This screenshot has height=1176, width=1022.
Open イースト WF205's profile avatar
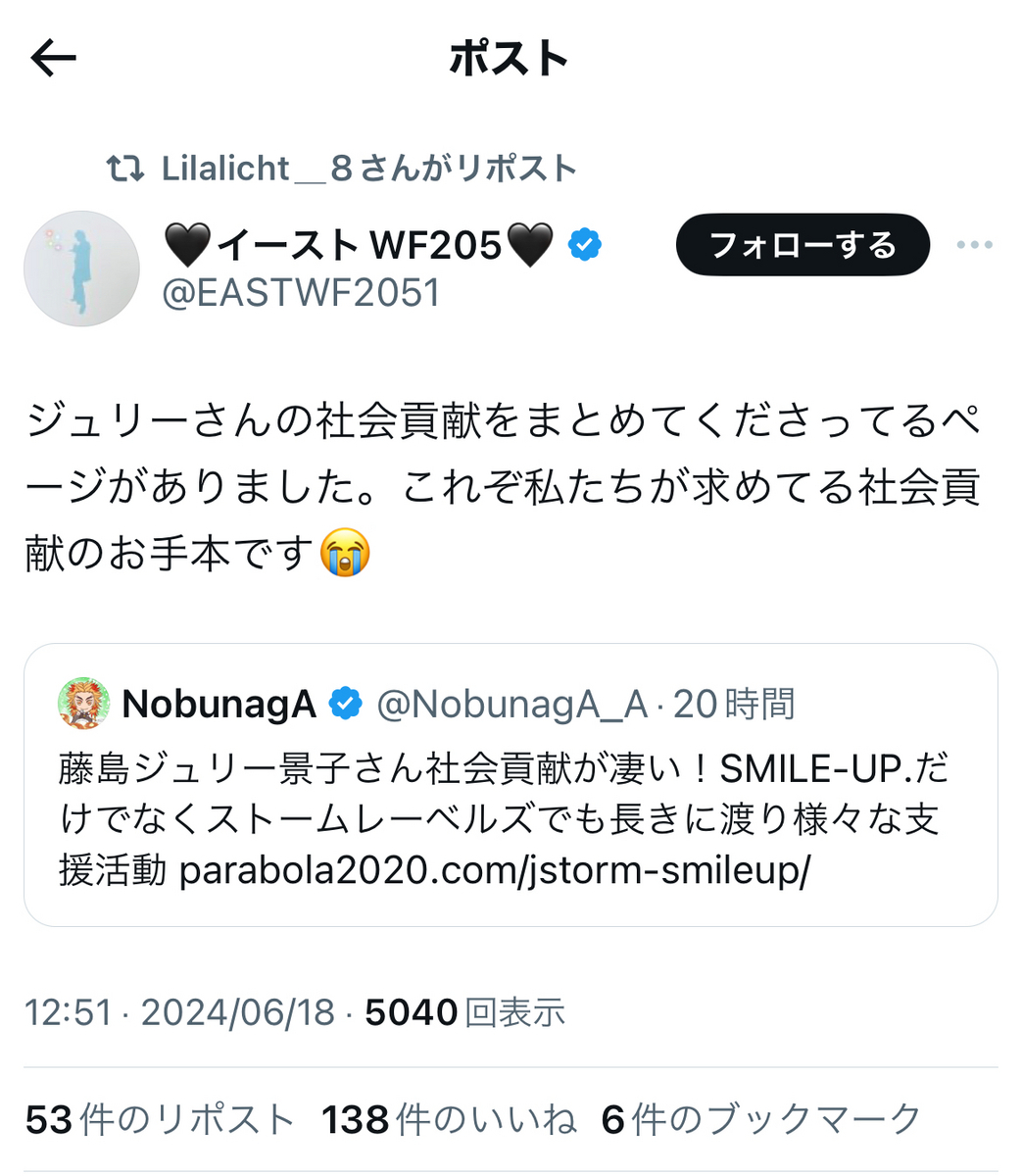tap(82, 268)
